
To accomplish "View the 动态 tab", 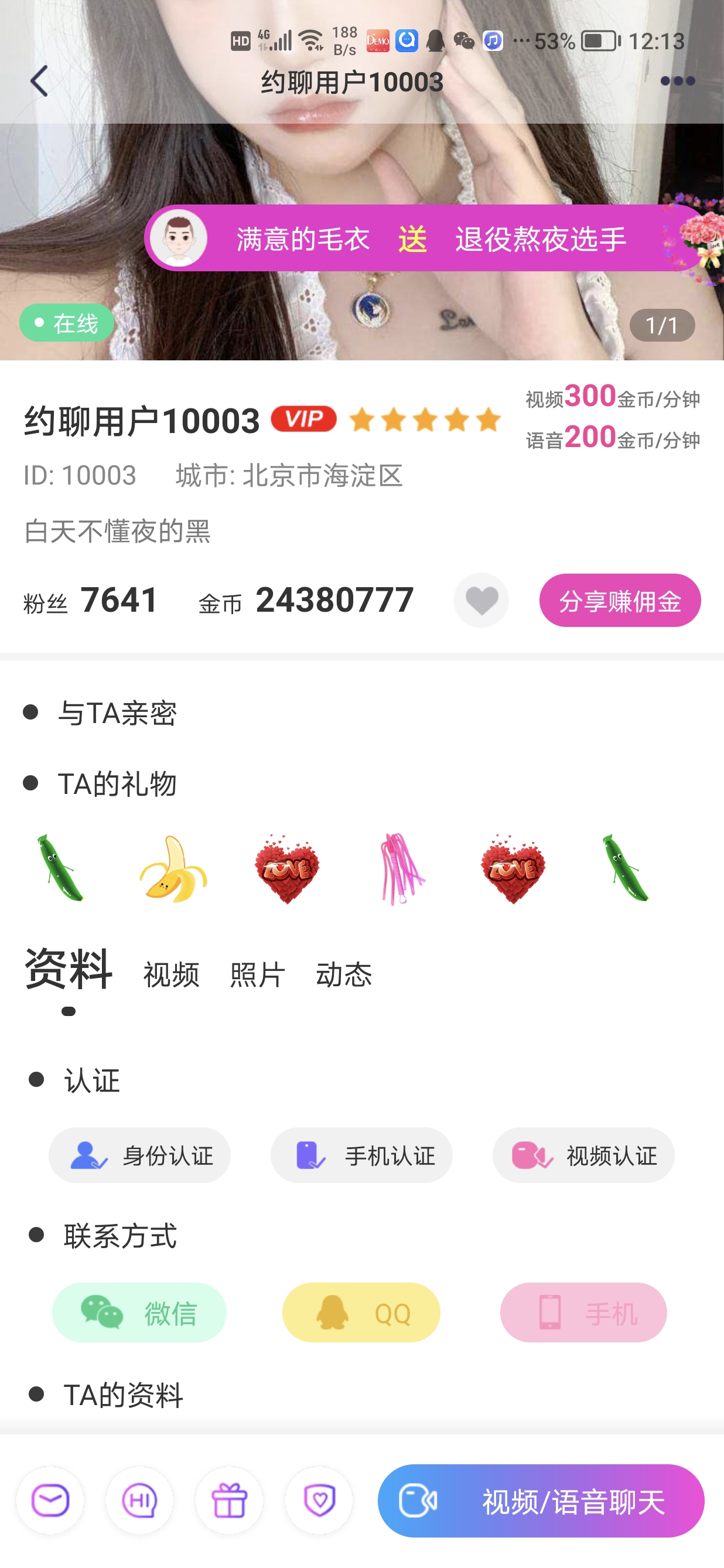I will [344, 974].
